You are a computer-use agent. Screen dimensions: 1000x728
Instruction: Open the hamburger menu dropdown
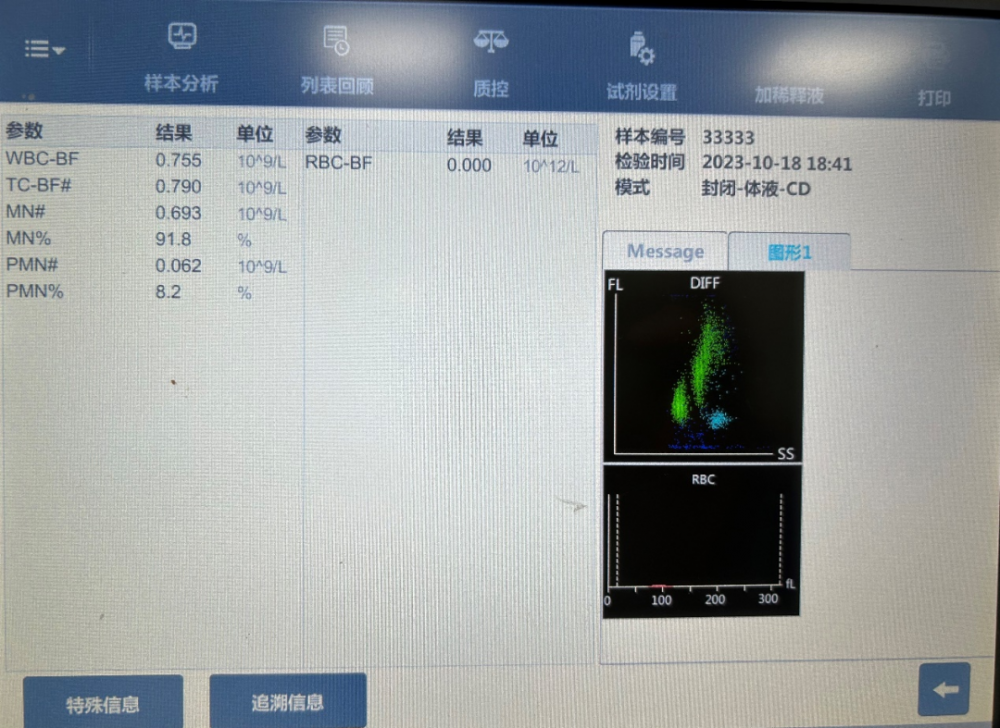click(x=45, y=50)
